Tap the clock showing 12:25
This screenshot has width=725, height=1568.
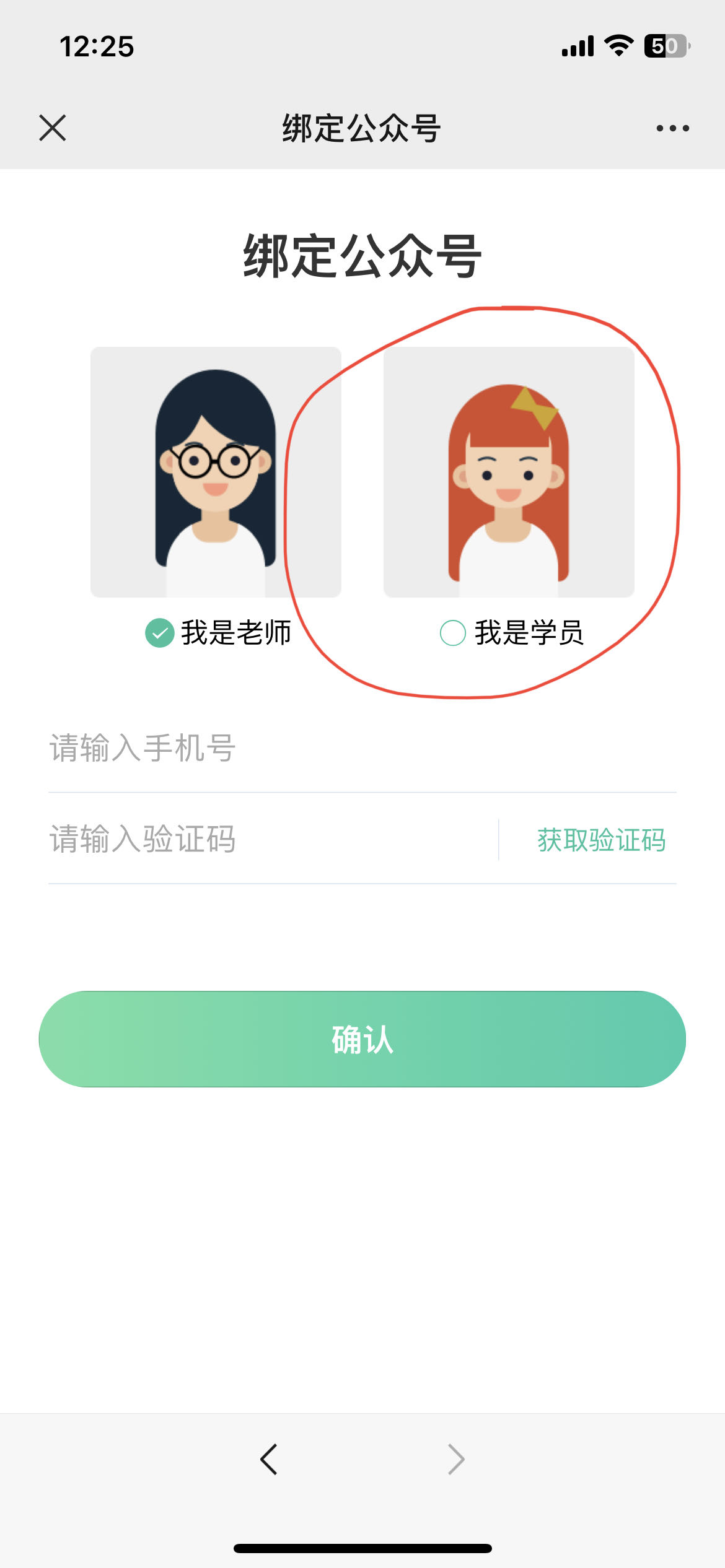96,45
